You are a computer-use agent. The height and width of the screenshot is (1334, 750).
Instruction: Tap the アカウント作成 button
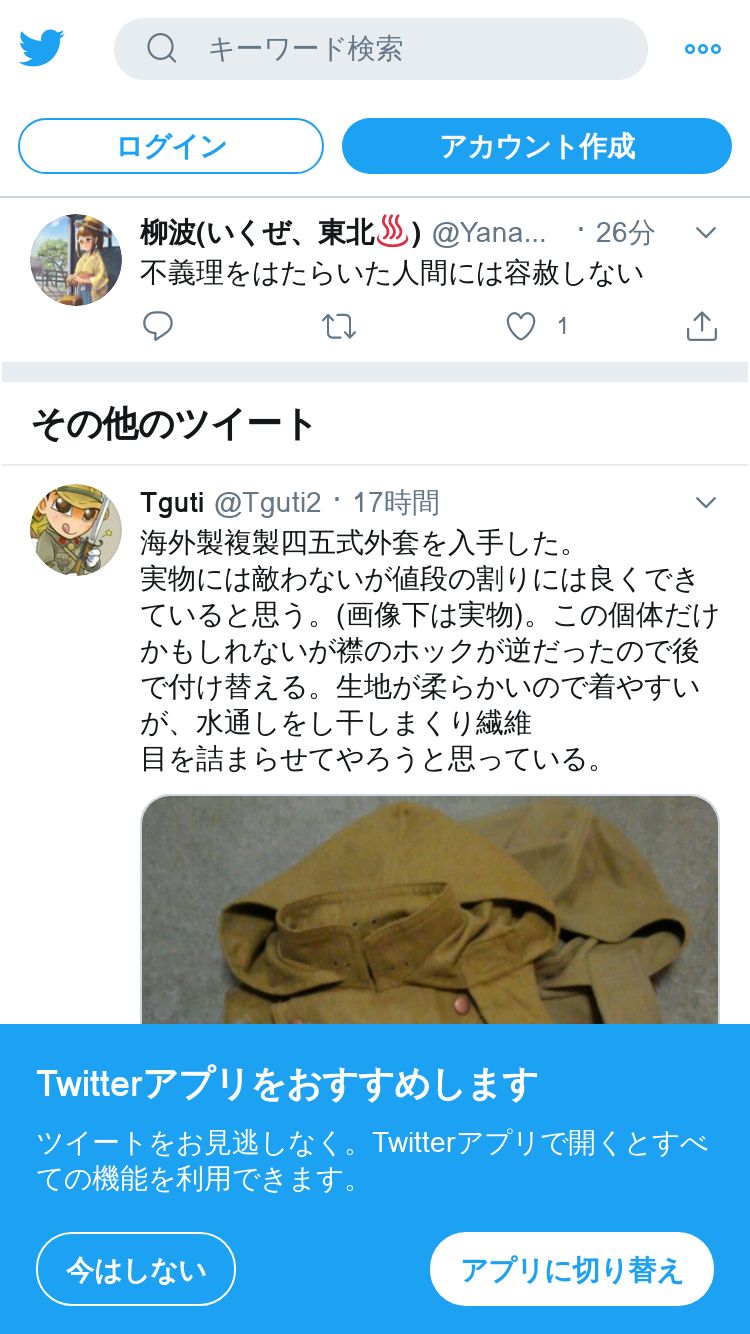pos(537,146)
